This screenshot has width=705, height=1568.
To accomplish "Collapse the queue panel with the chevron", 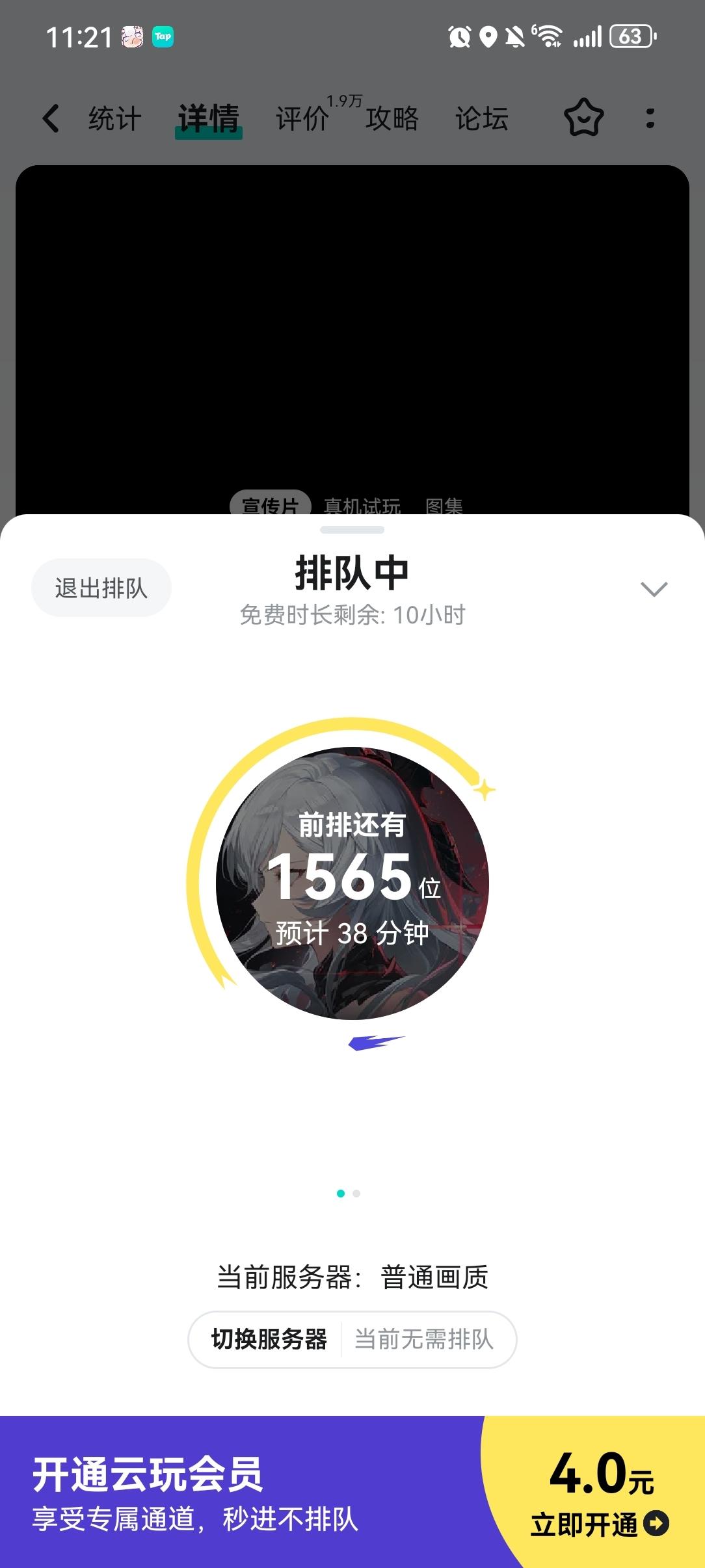I will pos(654,589).
